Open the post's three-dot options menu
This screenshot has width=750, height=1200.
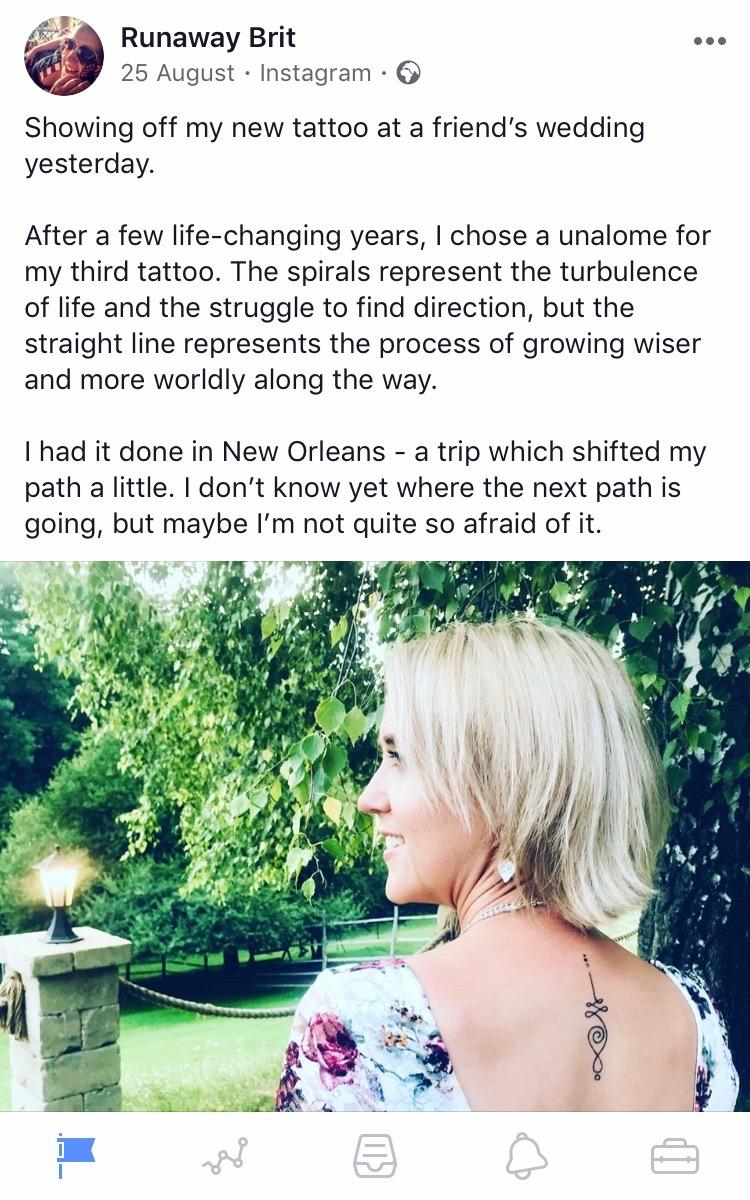709,41
